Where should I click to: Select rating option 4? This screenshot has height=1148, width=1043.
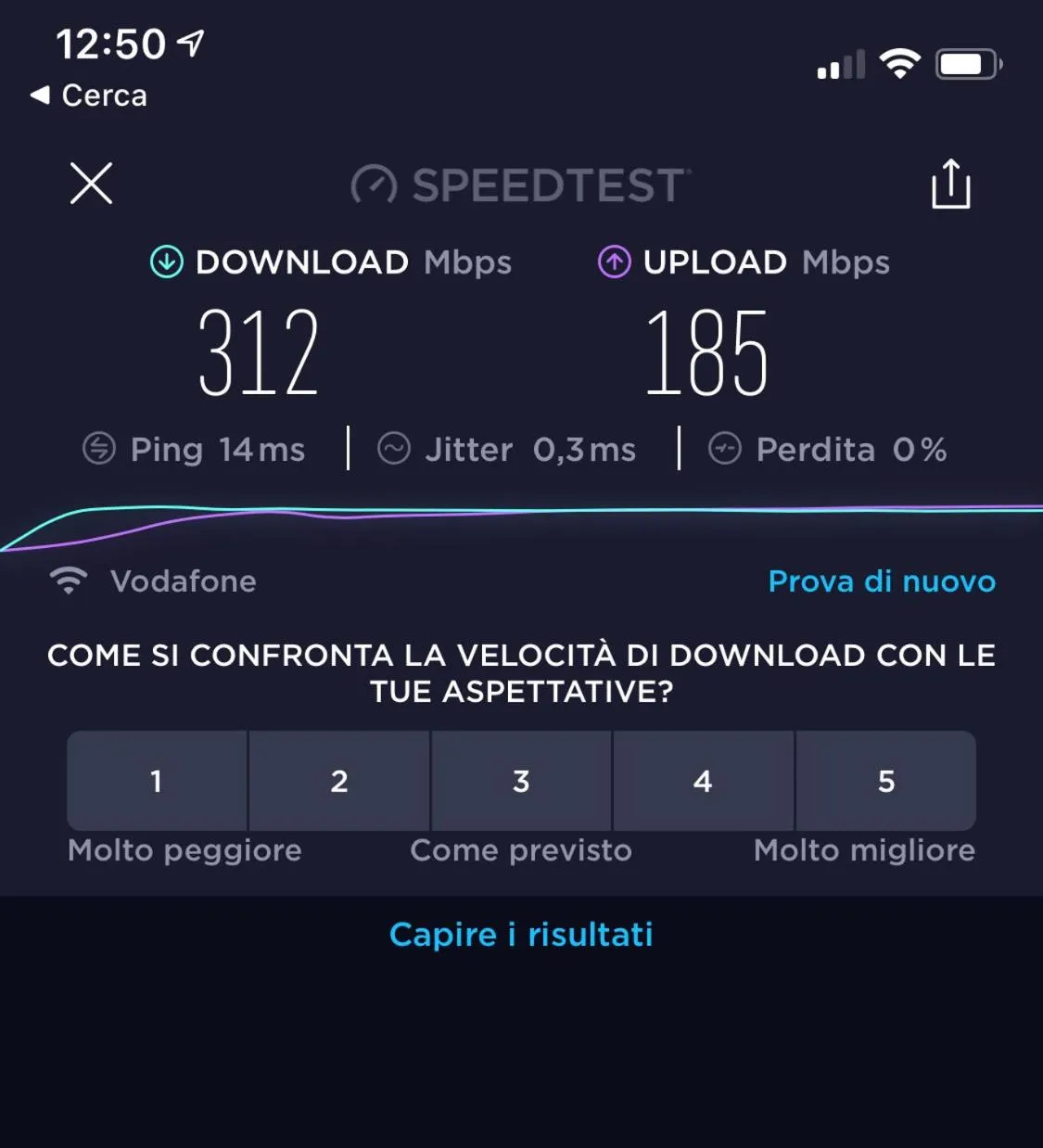(703, 781)
